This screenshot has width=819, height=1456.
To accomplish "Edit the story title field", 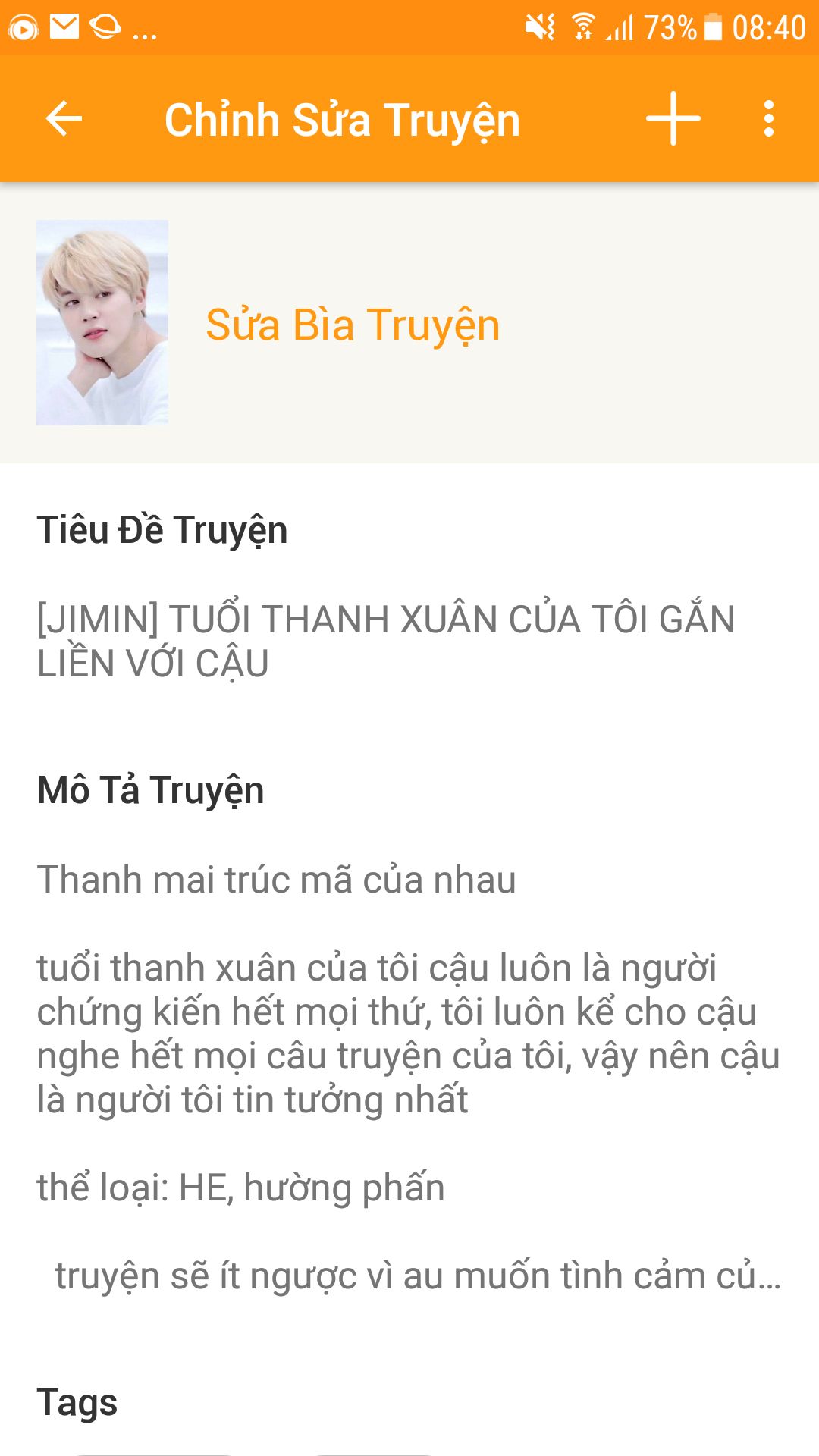I will tap(385, 641).
